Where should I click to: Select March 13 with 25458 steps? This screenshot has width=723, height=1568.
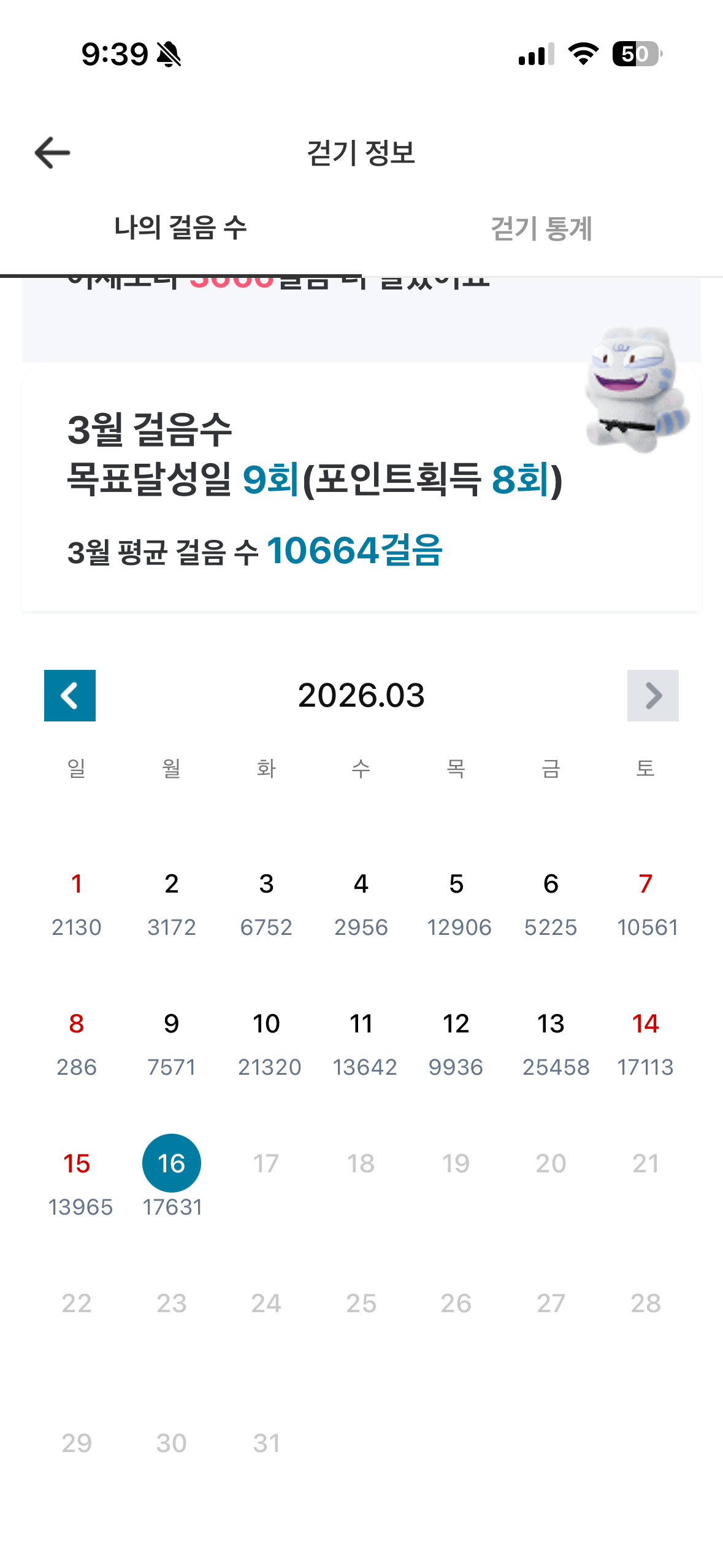[551, 1024]
